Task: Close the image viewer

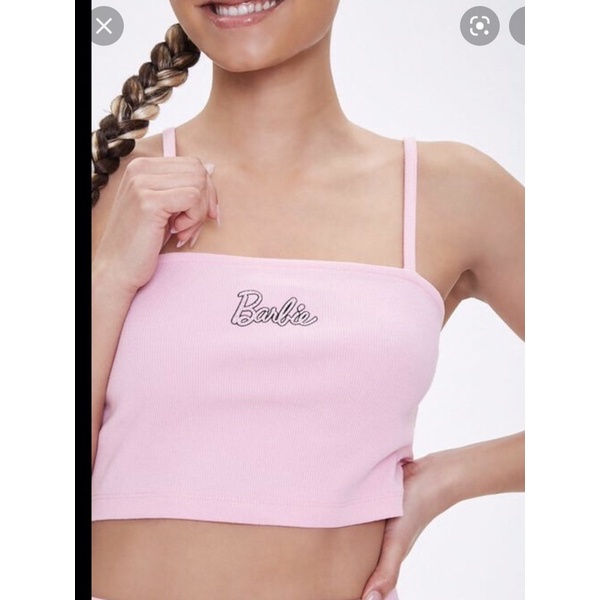Action: point(104,26)
